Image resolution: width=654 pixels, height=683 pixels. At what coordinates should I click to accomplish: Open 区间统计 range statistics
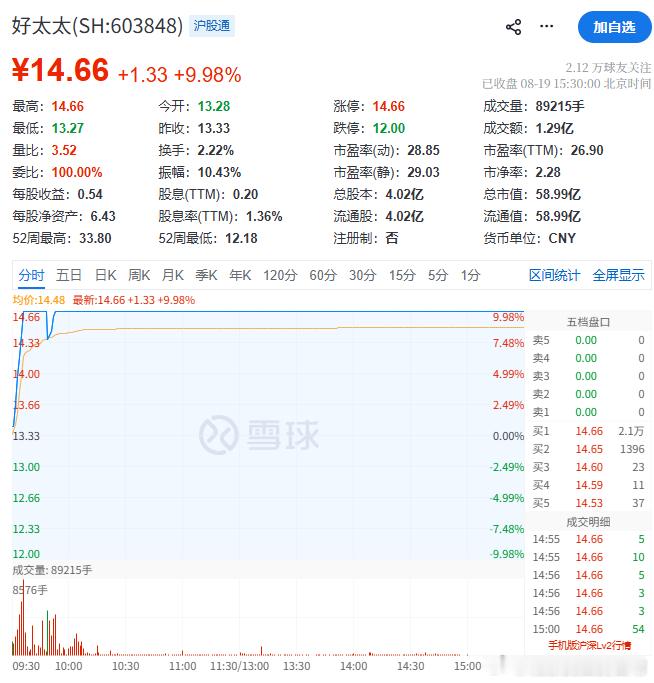click(554, 275)
